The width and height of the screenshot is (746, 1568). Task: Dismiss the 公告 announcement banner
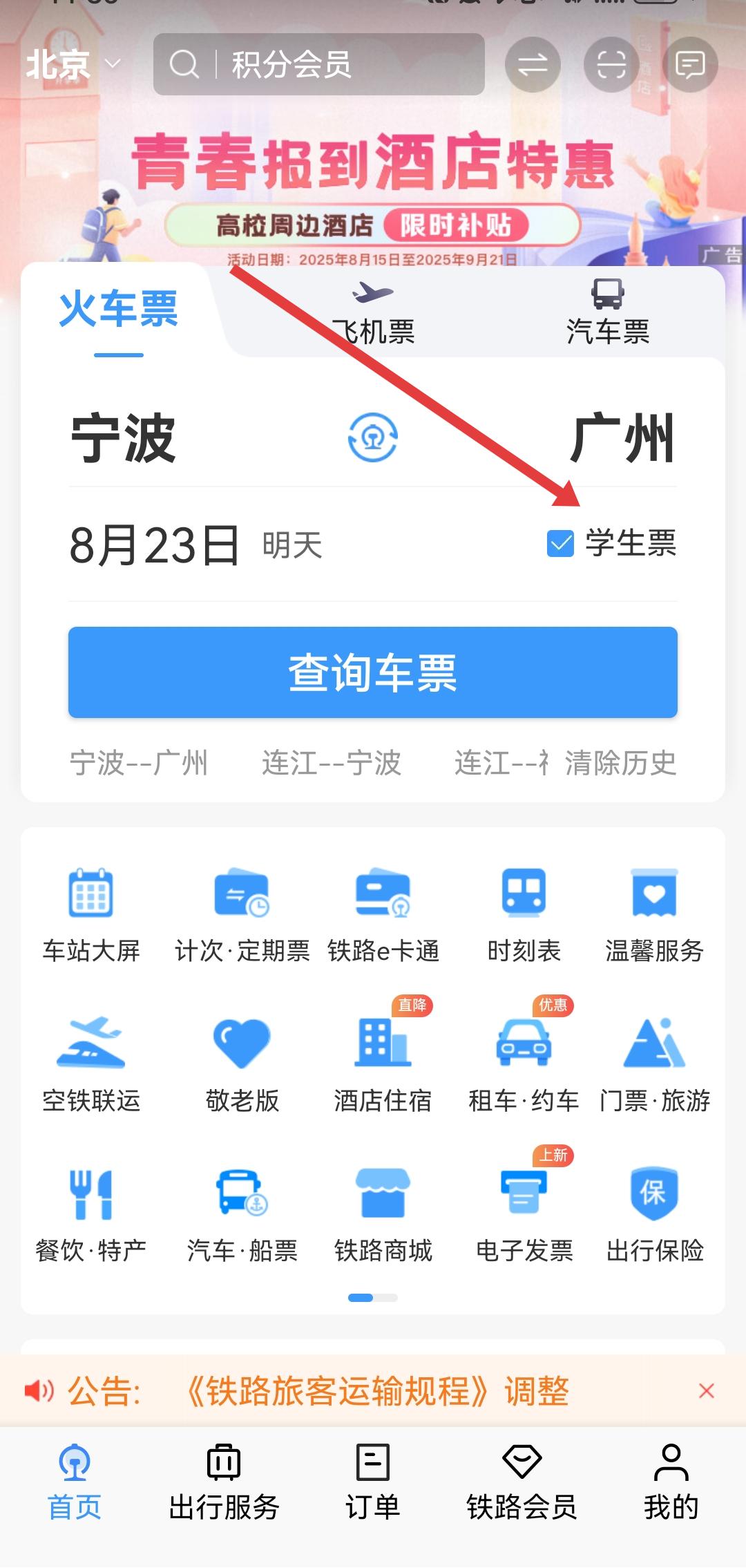[706, 1391]
